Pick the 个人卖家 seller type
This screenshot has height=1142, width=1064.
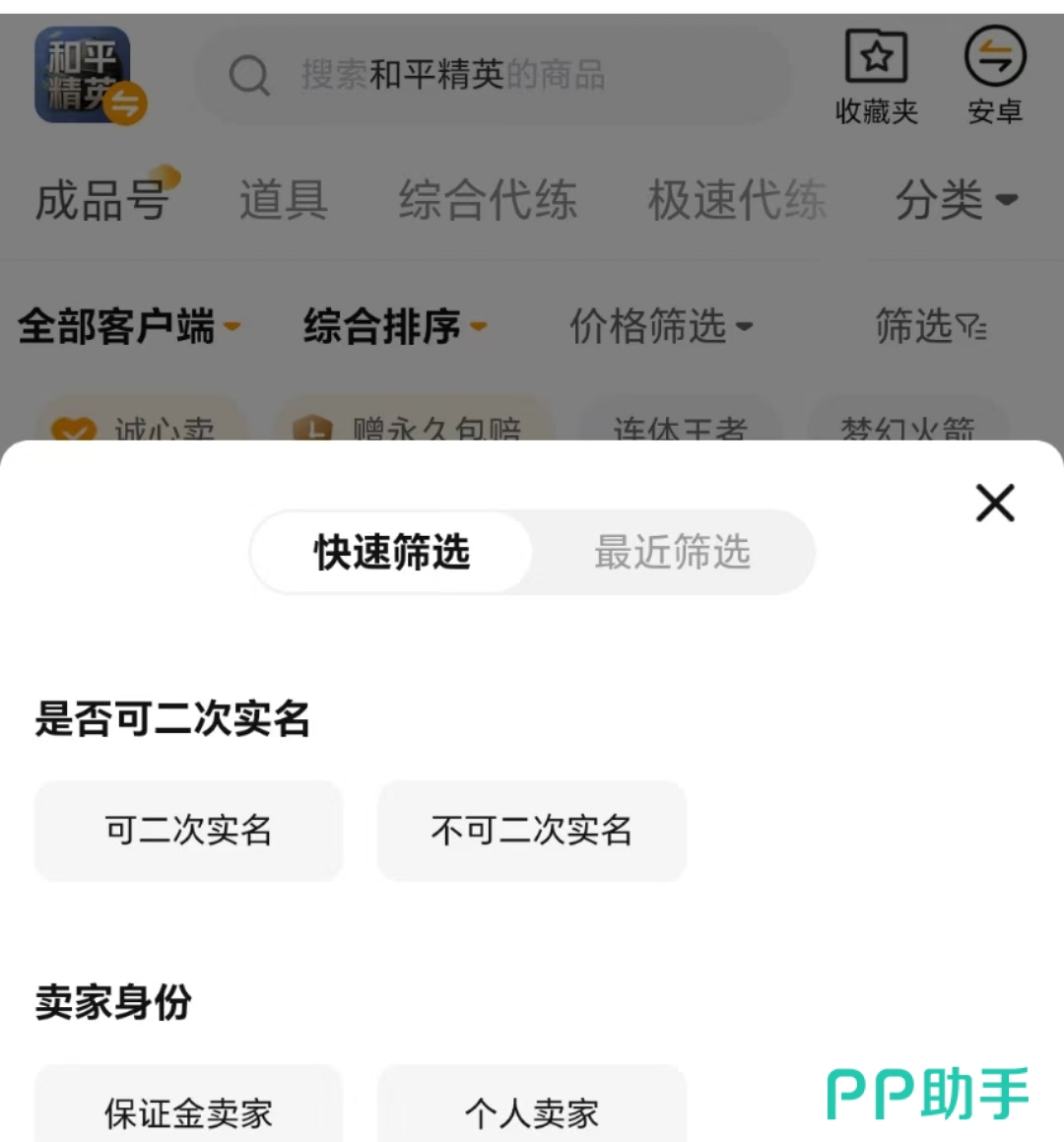pos(532,1111)
